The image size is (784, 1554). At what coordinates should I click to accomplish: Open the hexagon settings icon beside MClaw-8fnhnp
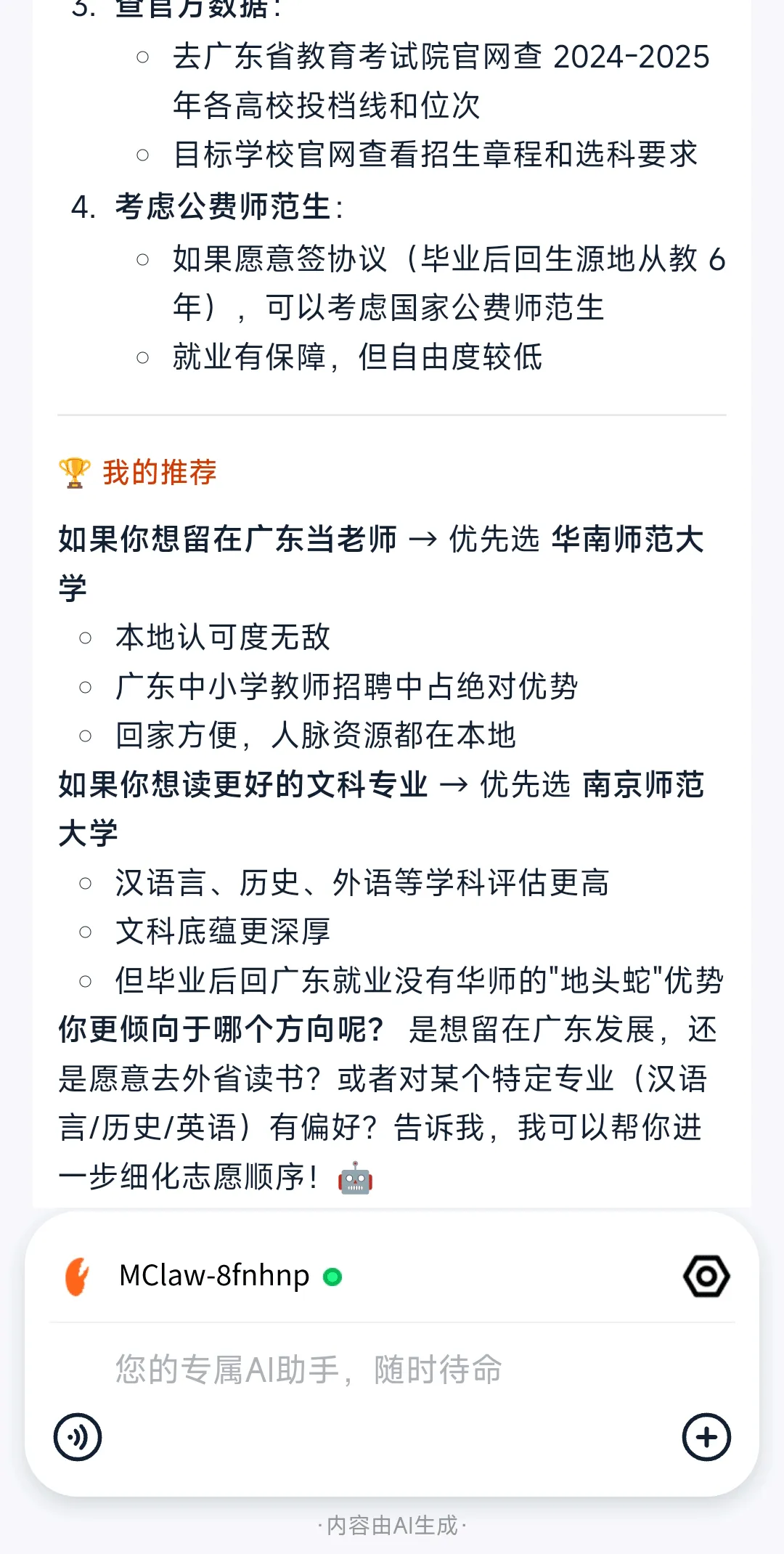[x=706, y=1276]
